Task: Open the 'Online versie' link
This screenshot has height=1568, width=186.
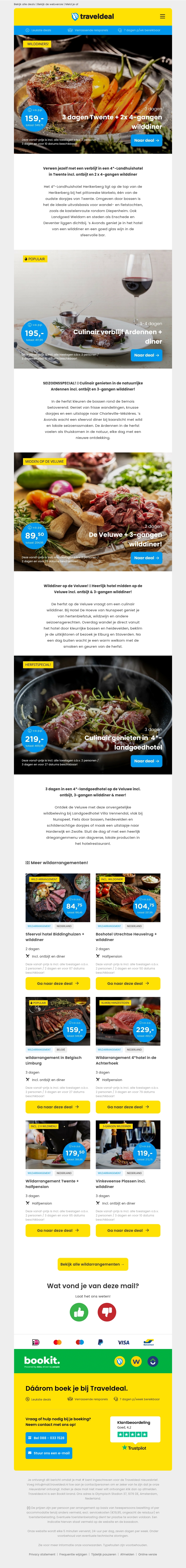Action: coord(147,1554)
